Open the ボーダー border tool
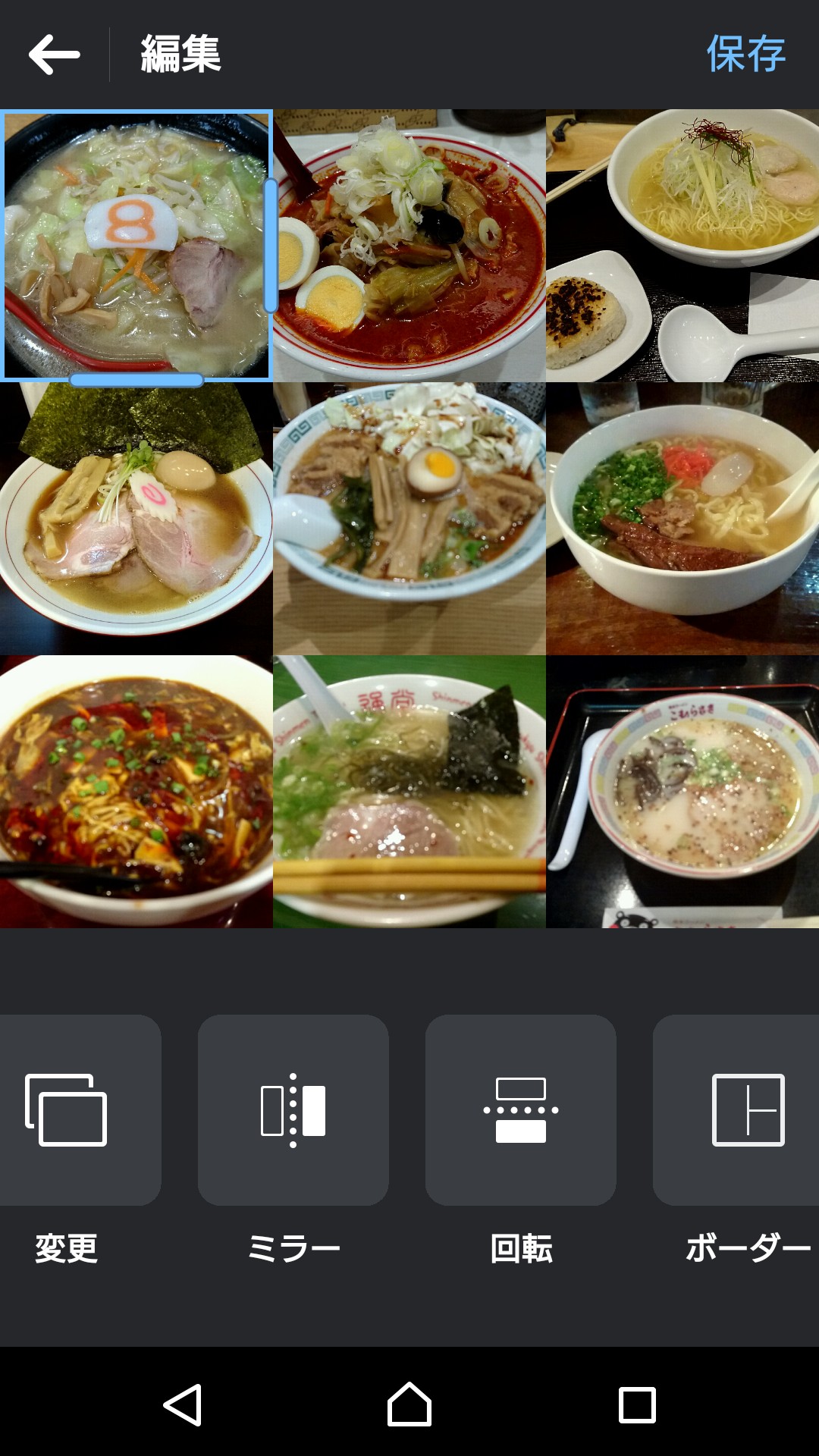Image resolution: width=819 pixels, height=1456 pixels. [747, 1110]
